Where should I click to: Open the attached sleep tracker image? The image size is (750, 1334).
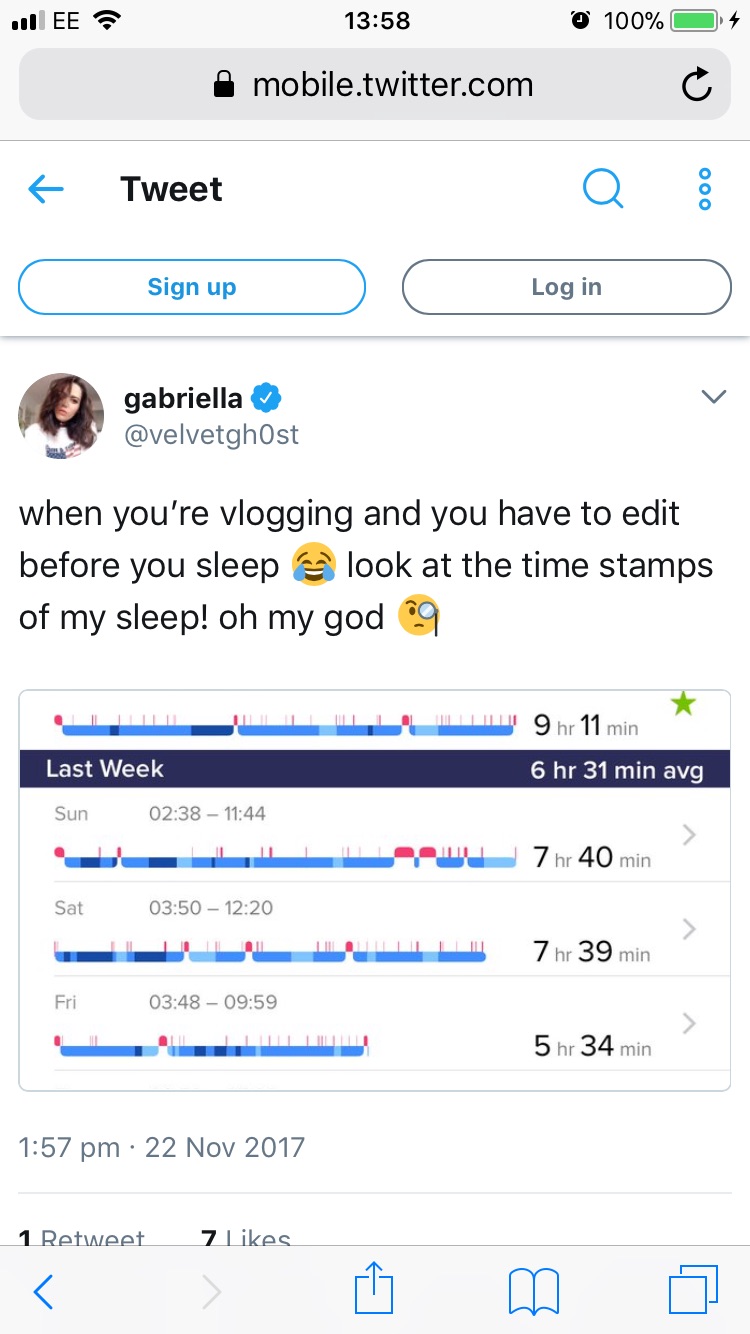[375, 890]
